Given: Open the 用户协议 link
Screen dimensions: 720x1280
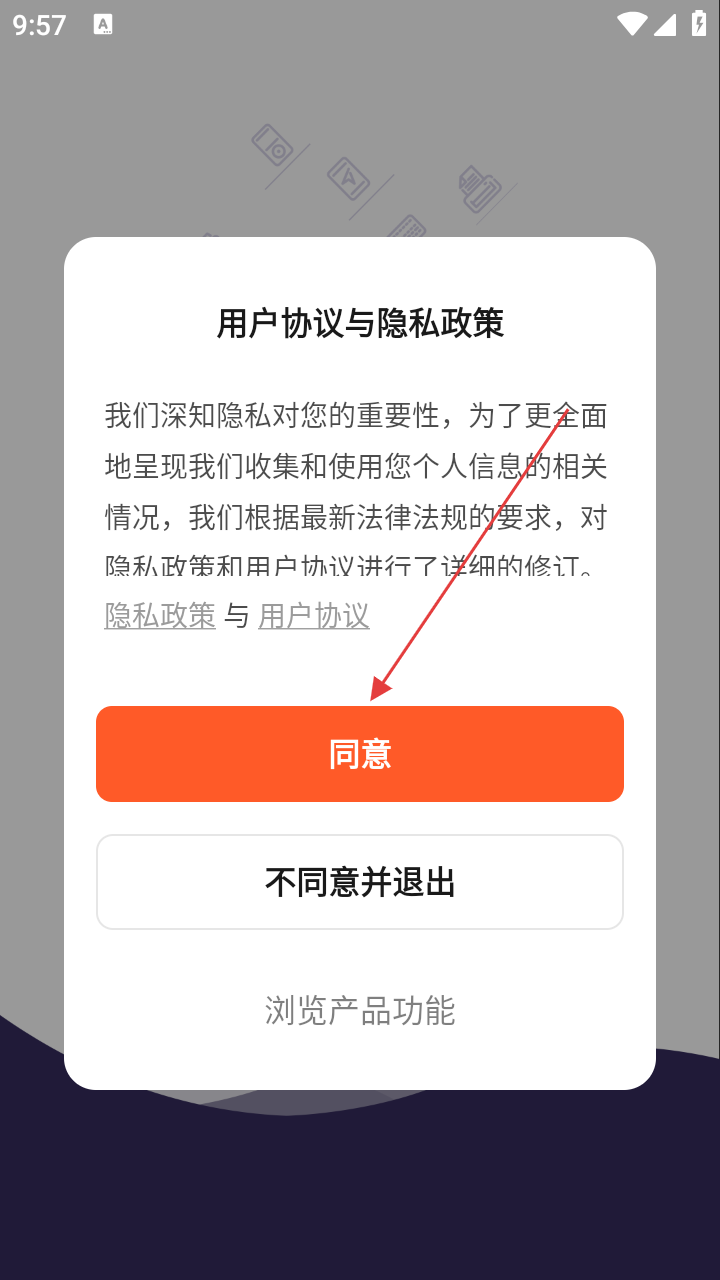Looking at the screenshot, I should 314,616.
